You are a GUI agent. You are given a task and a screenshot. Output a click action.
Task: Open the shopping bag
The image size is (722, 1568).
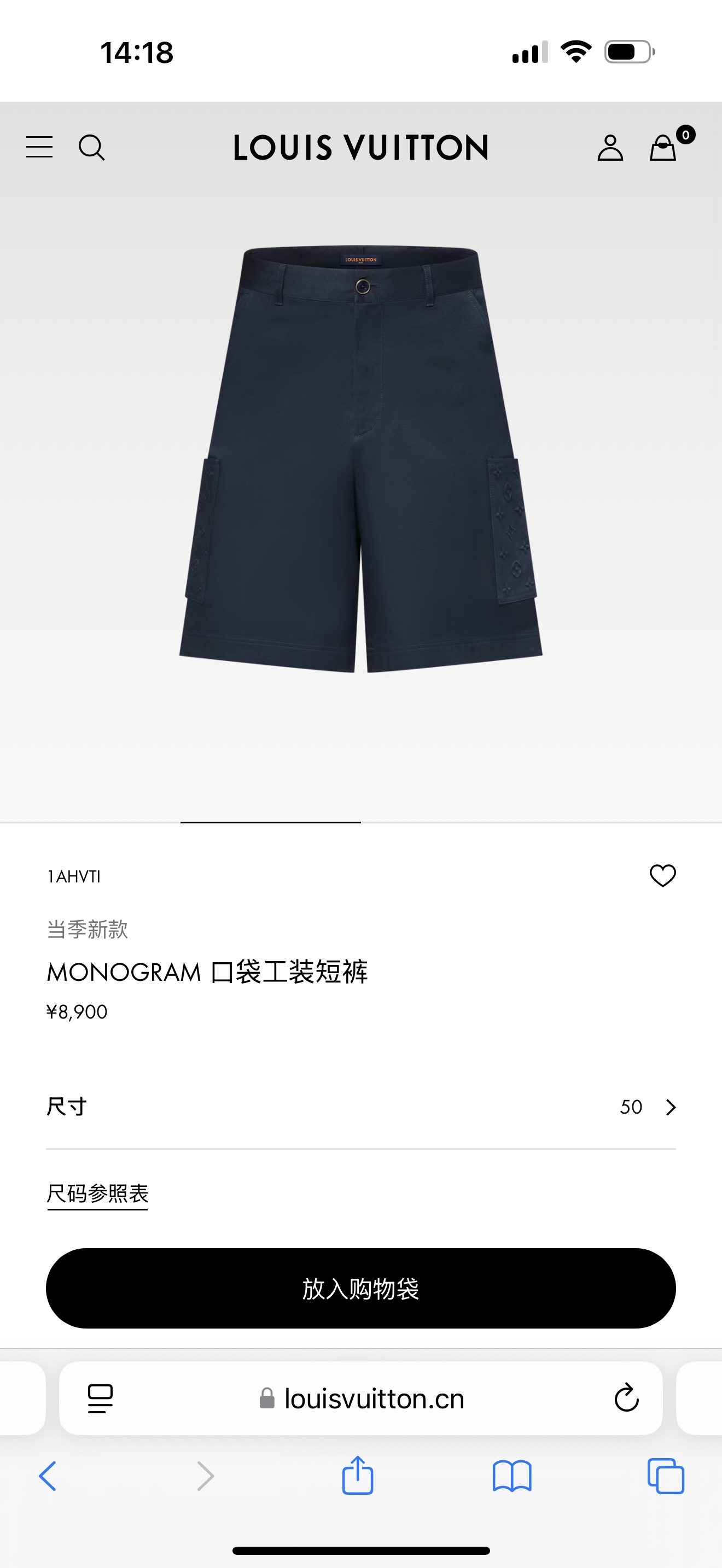(x=663, y=147)
